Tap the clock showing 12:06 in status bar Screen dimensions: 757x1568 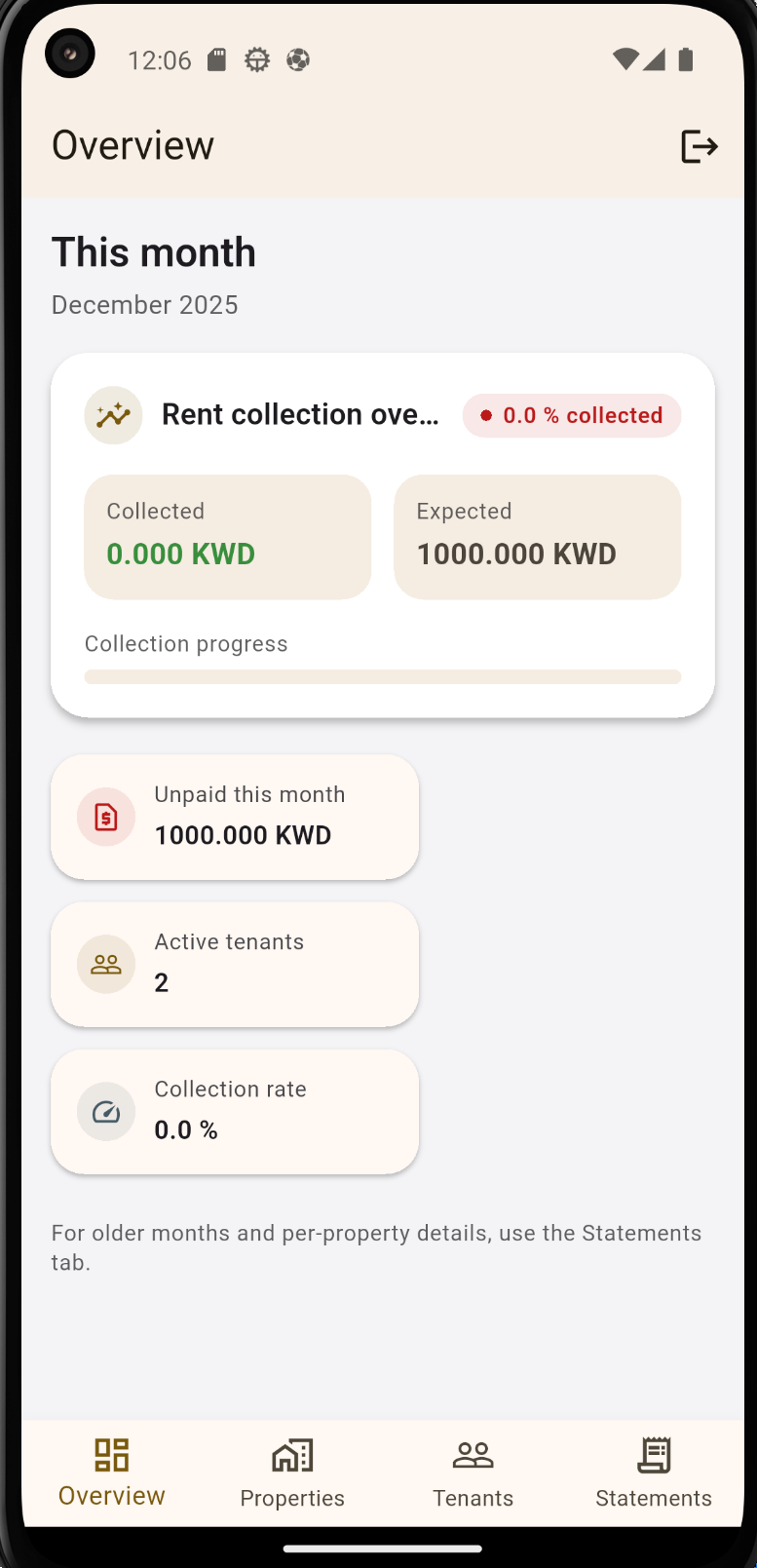[159, 60]
